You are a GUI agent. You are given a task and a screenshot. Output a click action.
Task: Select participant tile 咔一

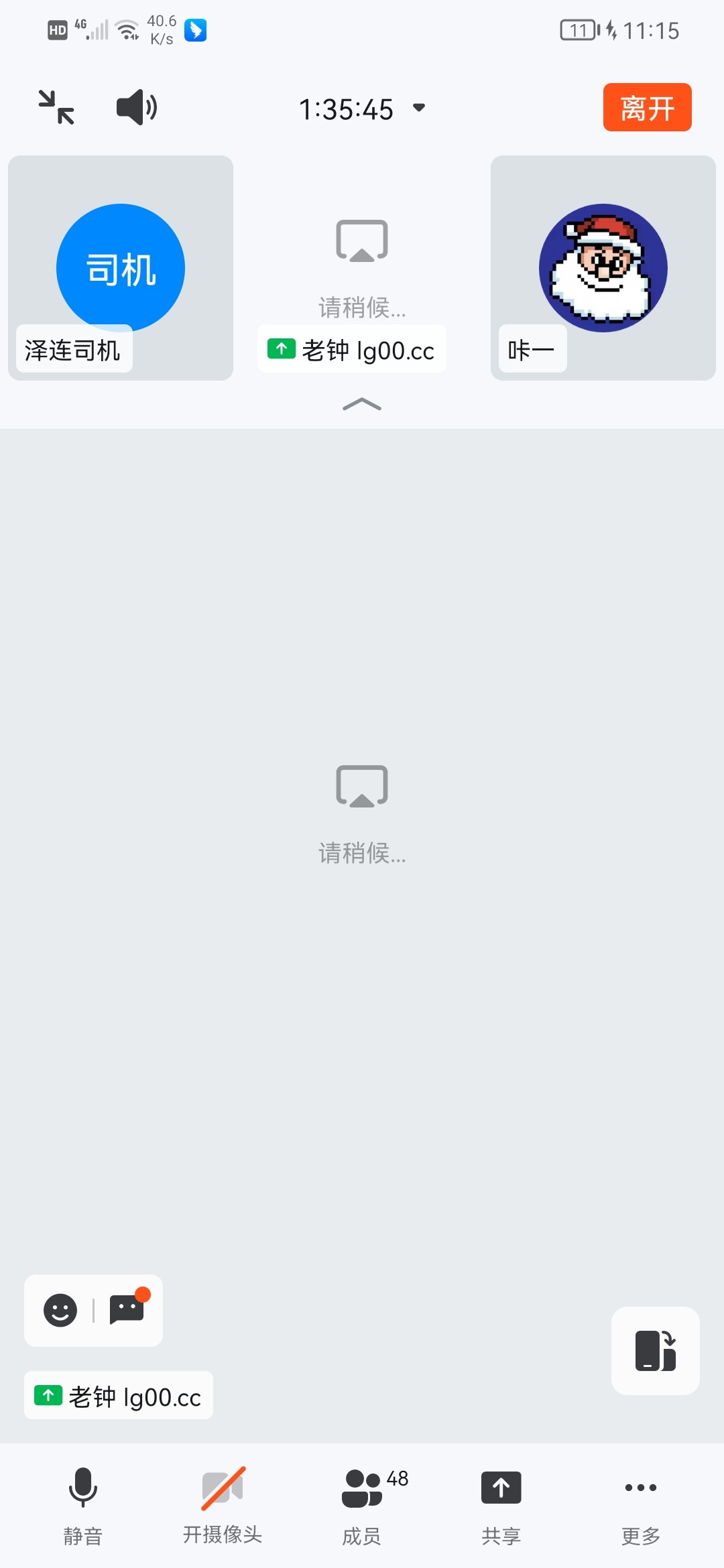coord(603,268)
